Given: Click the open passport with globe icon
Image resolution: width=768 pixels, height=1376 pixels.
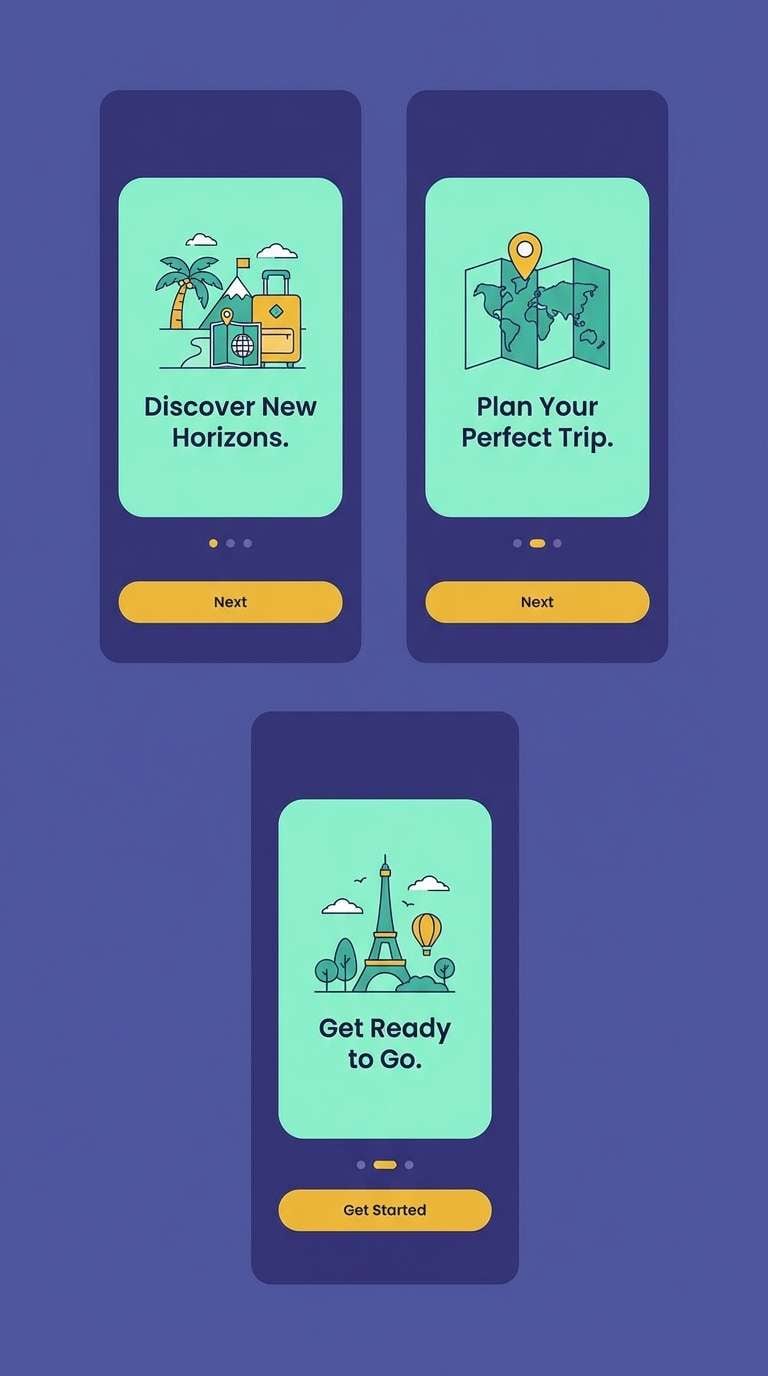Looking at the screenshot, I should (236, 345).
